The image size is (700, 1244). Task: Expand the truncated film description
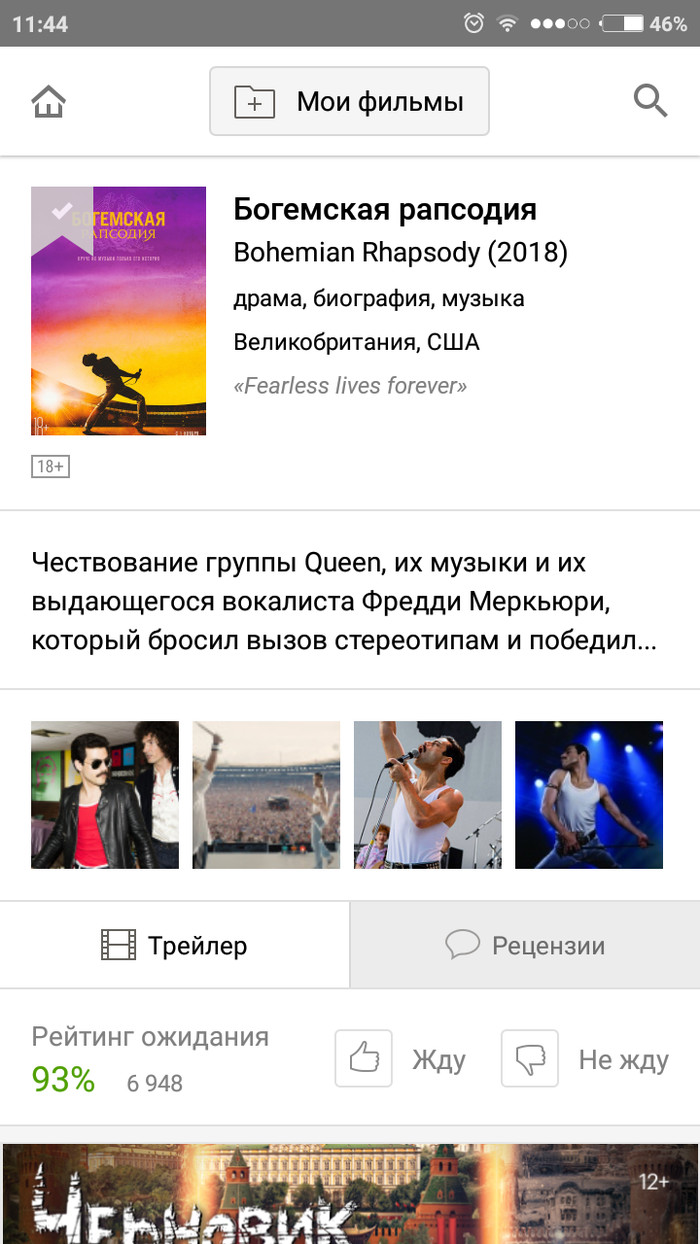[x=344, y=602]
